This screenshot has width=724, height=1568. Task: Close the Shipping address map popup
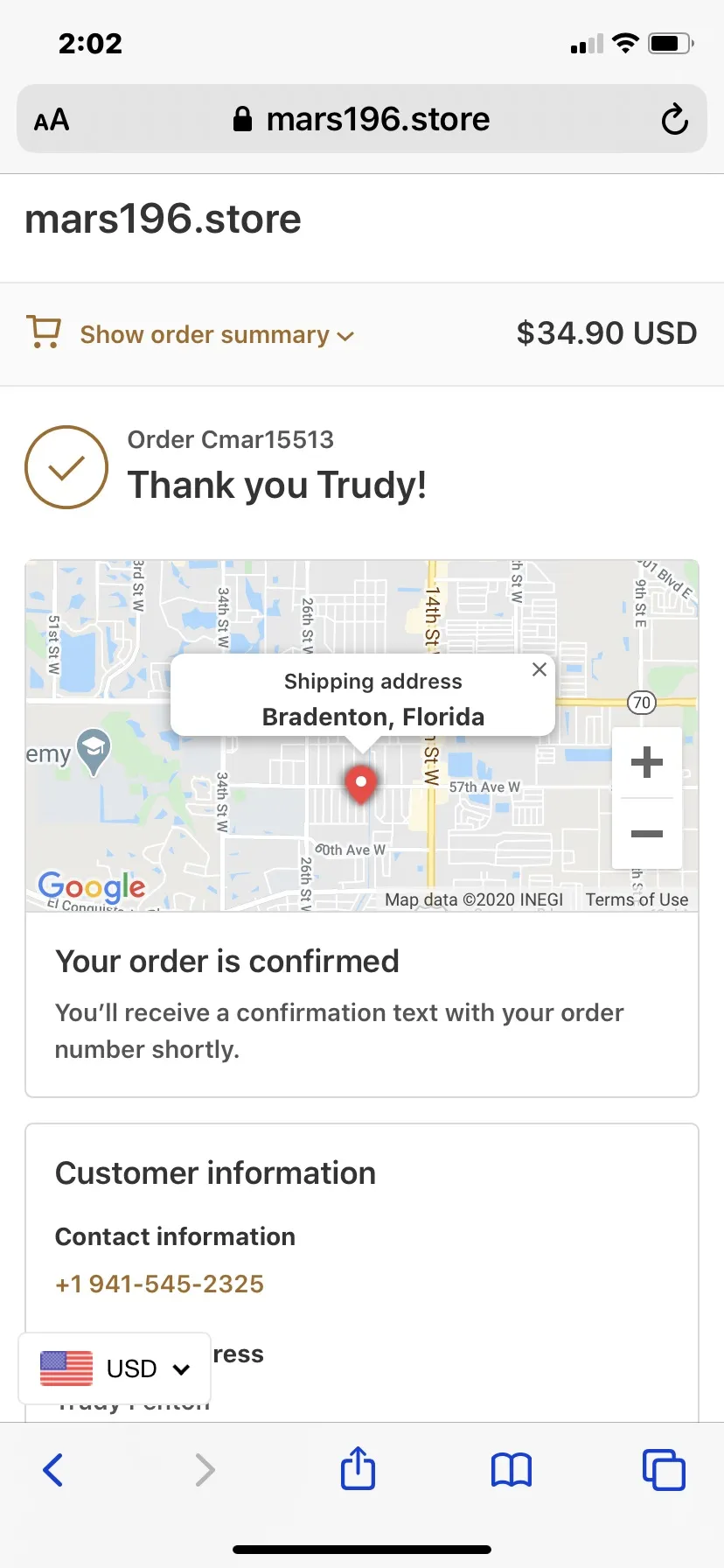540,669
